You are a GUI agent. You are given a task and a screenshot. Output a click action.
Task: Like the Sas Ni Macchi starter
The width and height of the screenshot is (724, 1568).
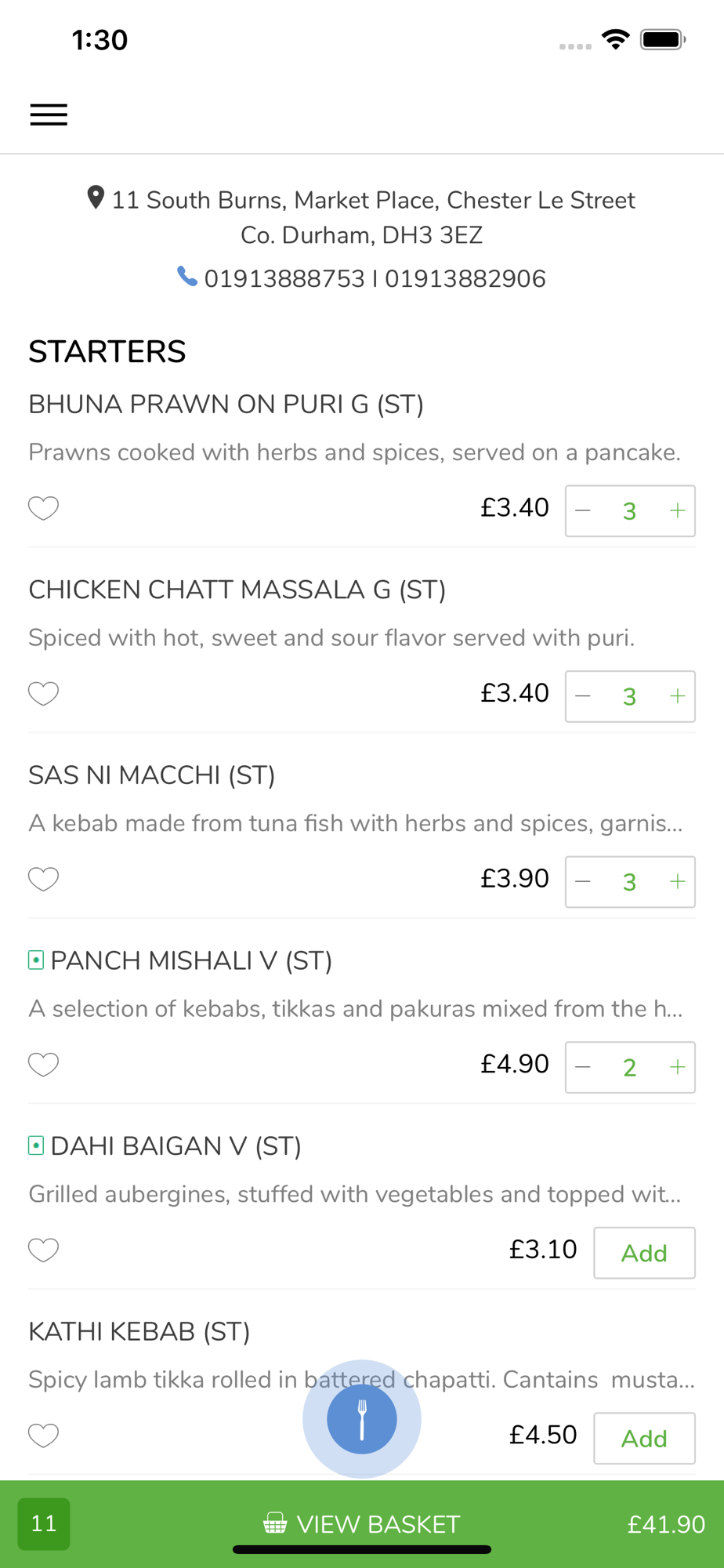[x=43, y=879]
